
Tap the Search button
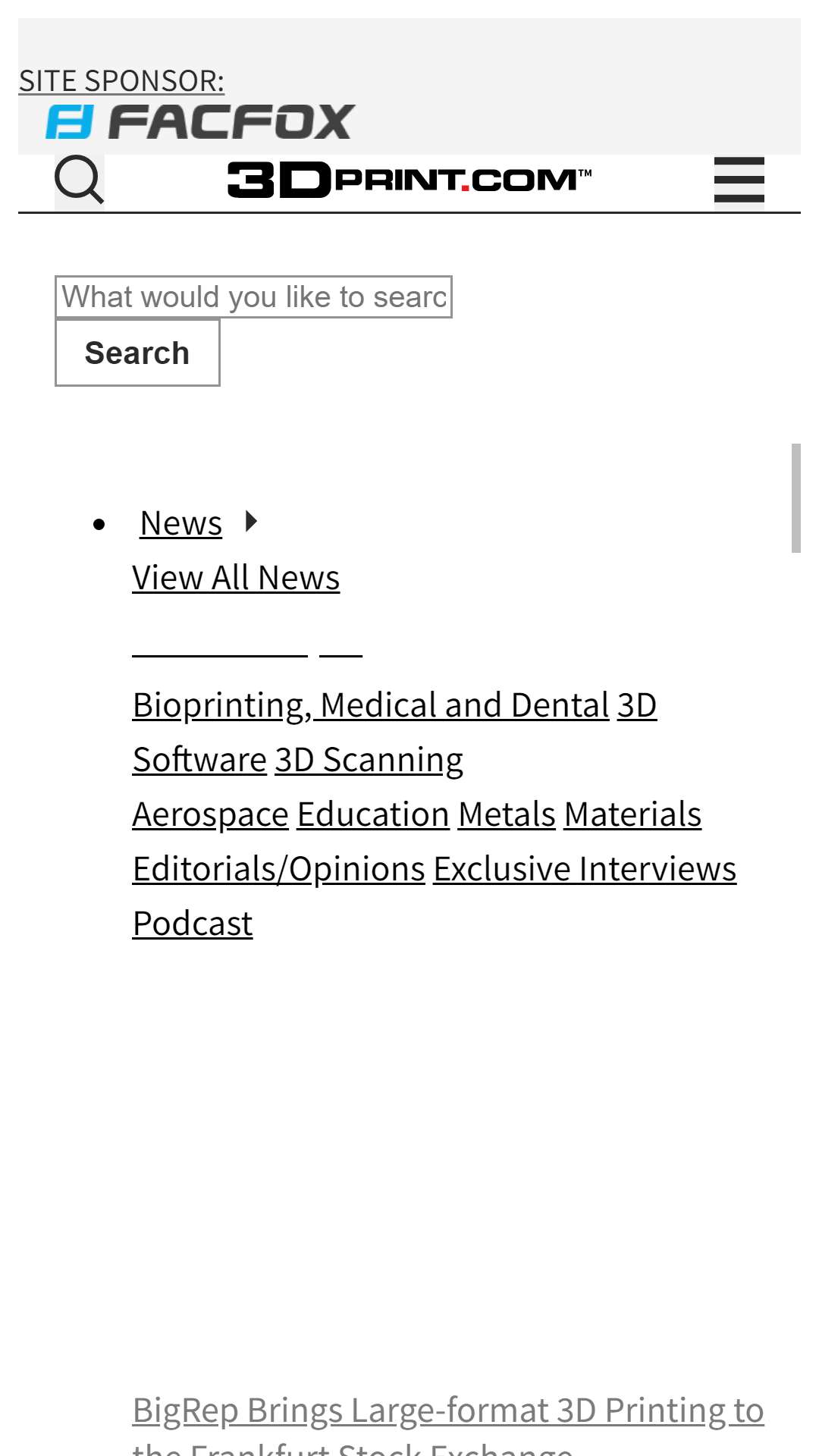[x=137, y=353]
